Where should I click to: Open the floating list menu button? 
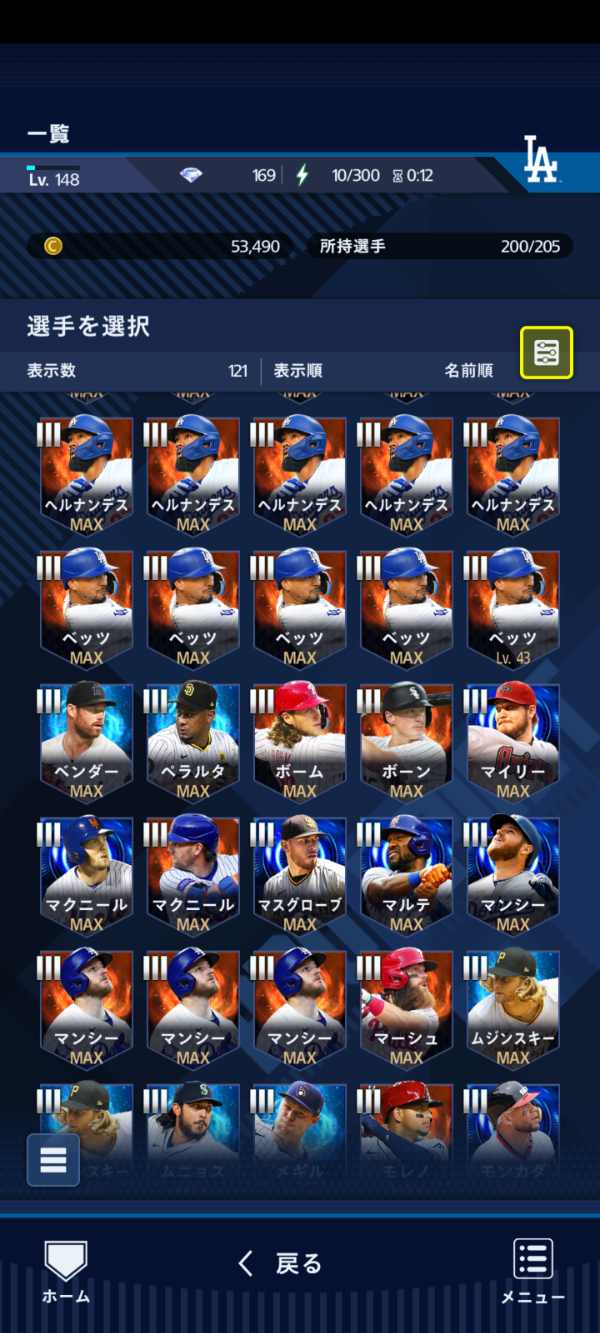(53, 1160)
